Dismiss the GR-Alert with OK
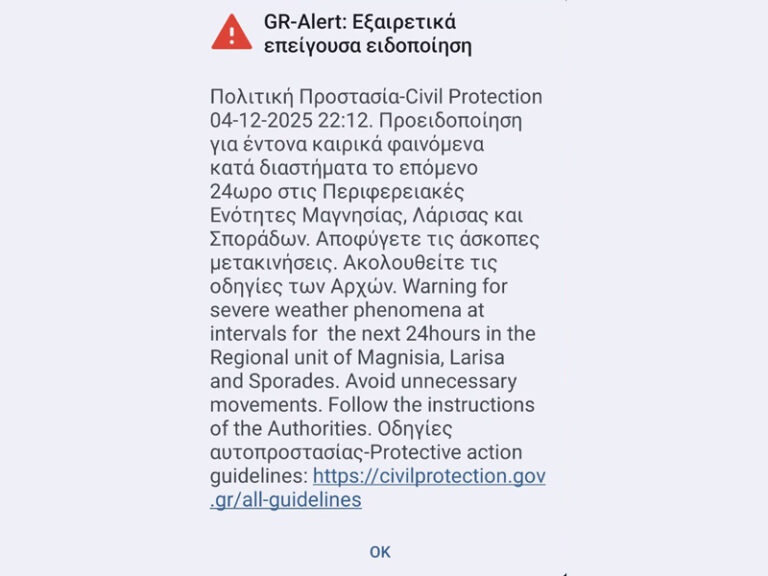 pos(380,552)
